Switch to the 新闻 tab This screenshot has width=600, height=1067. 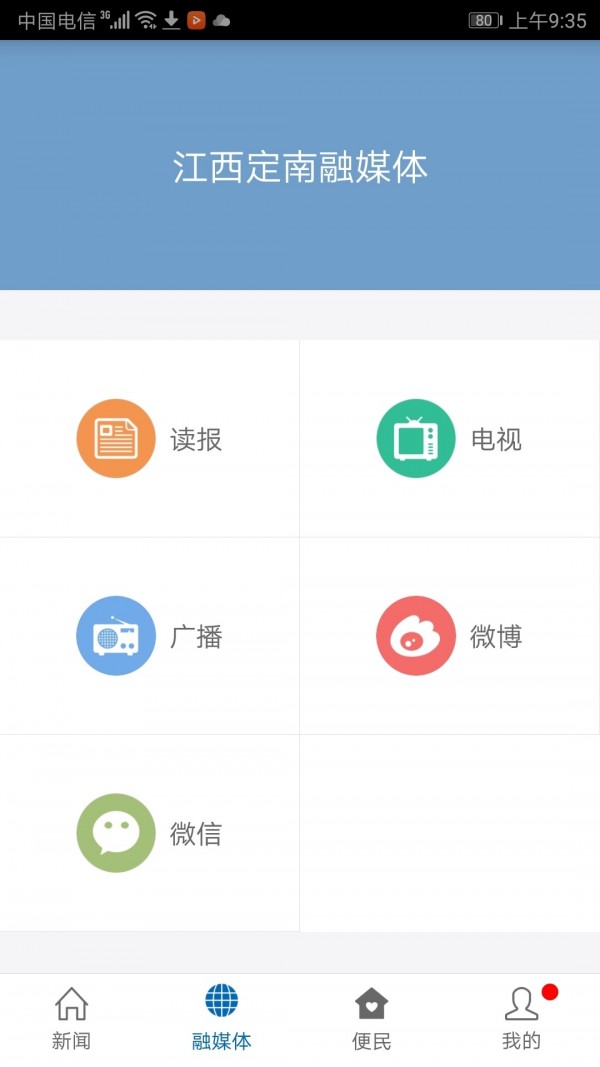click(71, 1019)
